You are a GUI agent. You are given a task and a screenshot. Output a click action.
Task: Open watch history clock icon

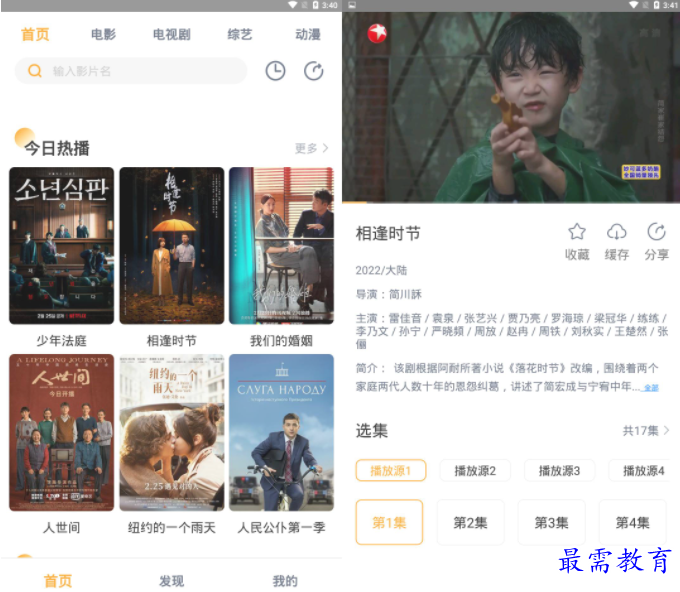[275, 71]
